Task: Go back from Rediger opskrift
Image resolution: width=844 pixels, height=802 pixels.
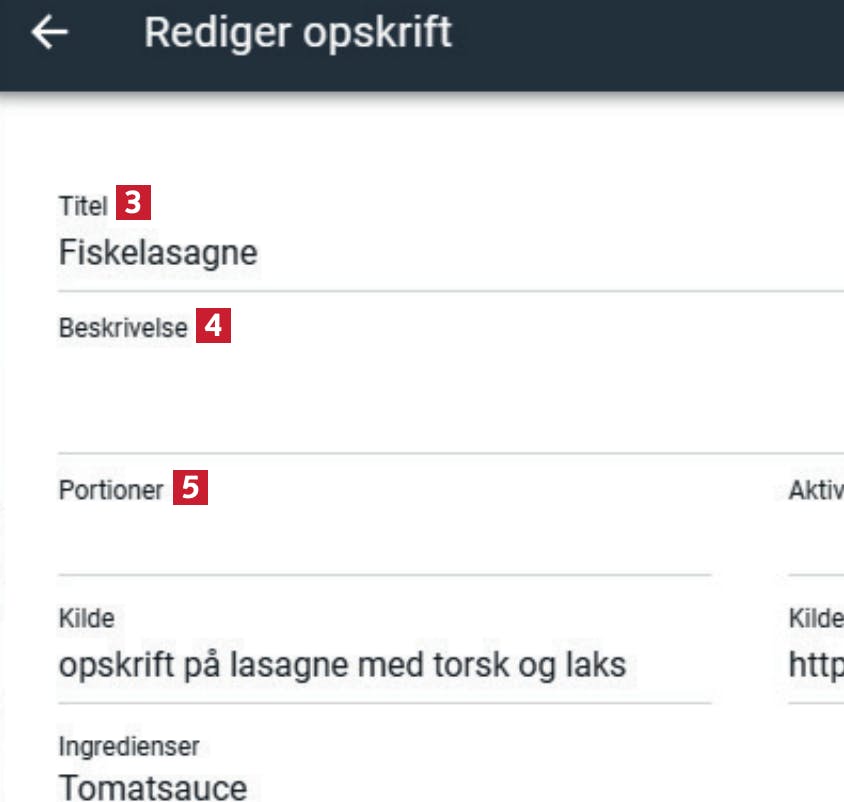Action: [x=49, y=34]
